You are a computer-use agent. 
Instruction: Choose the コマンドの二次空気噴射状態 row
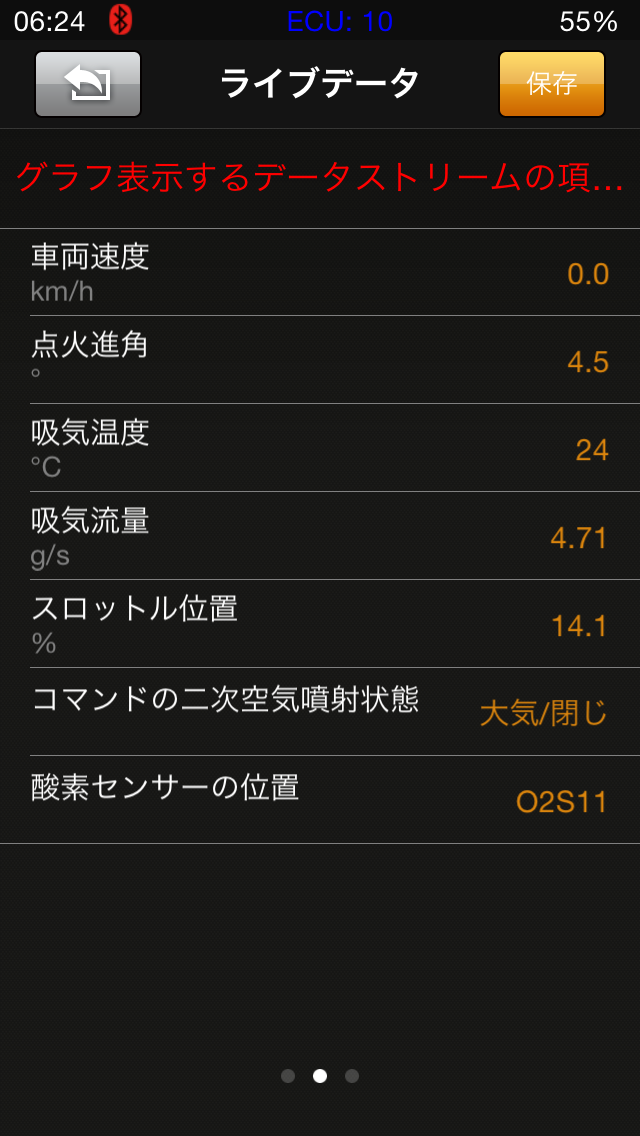click(320, 711)
